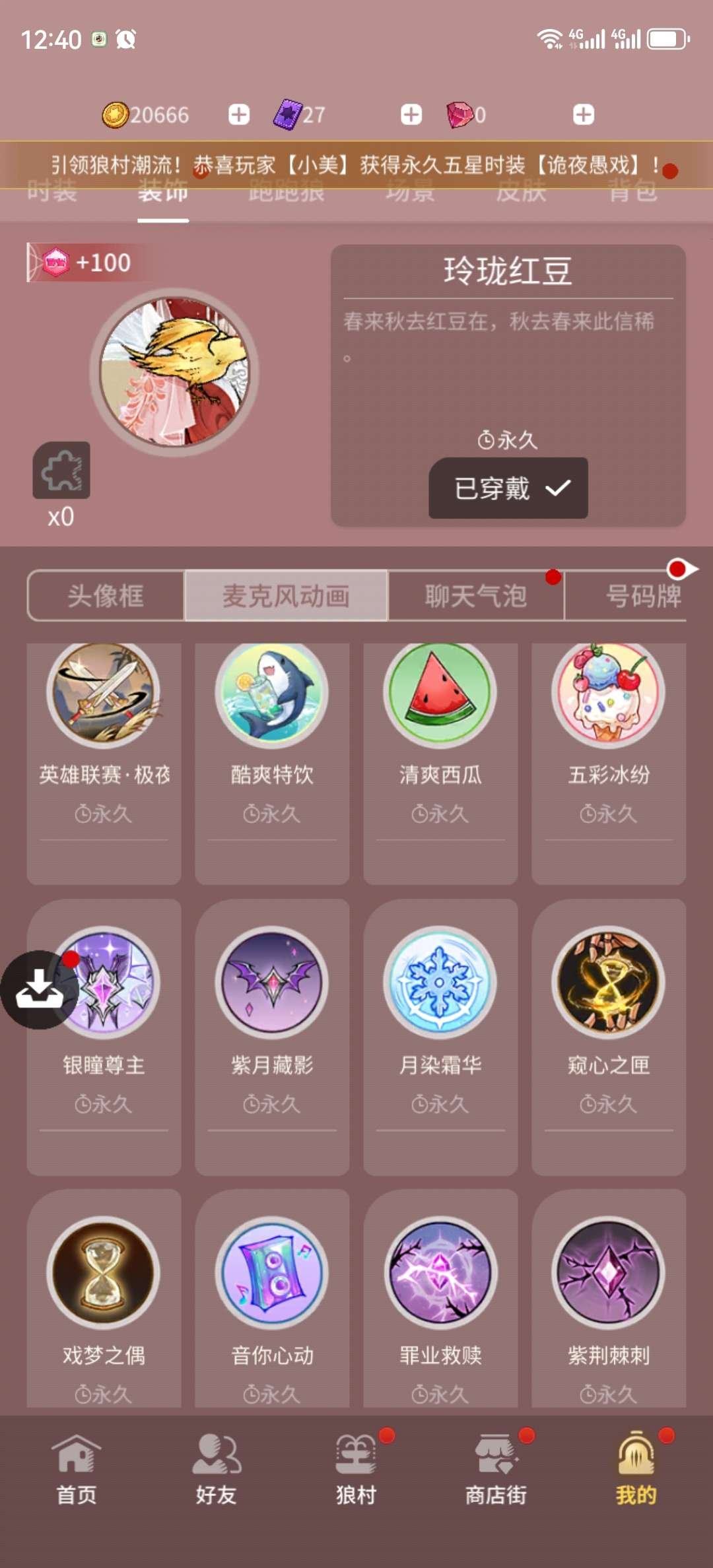Open the 背包 backpack tab
713x1568 pixels.
[x=632, y=192]
